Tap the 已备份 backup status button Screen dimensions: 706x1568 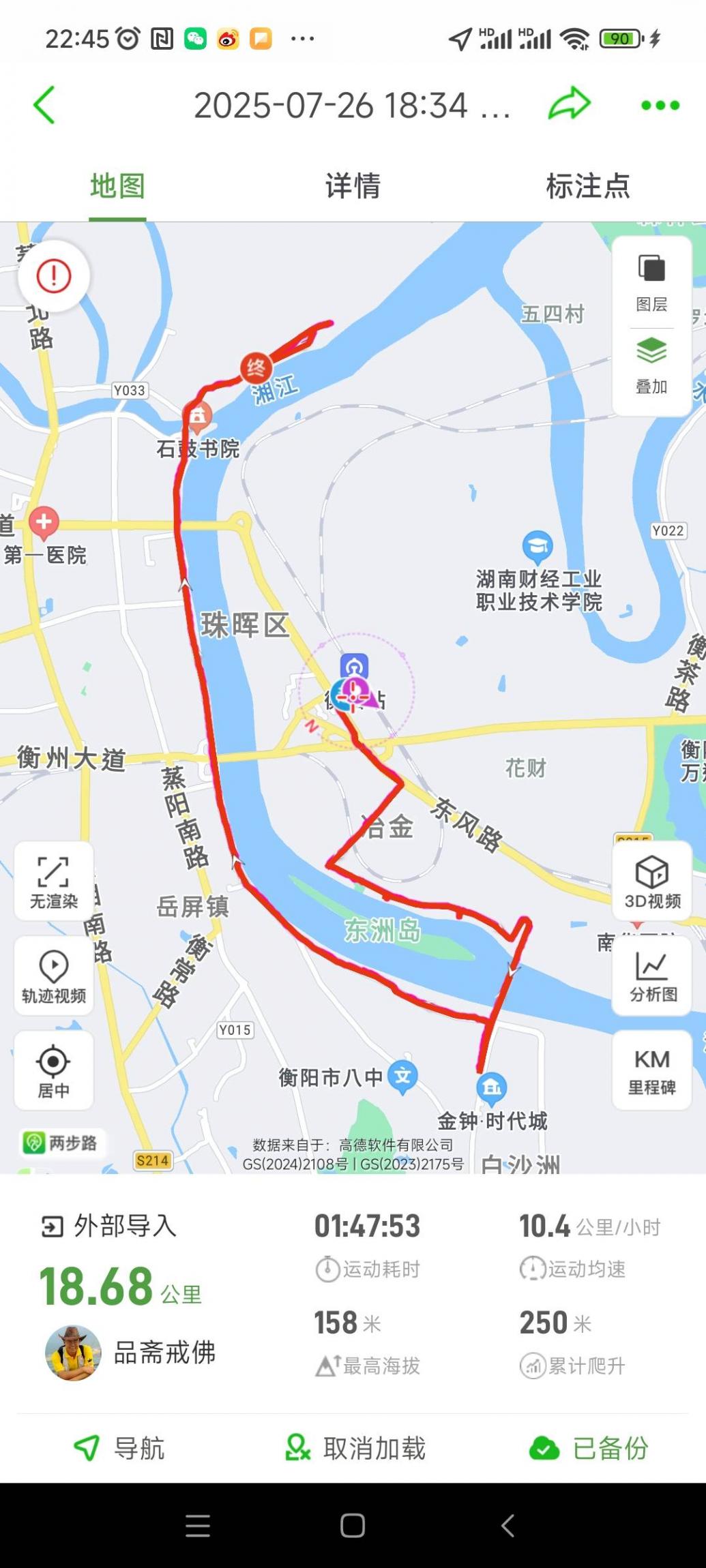pos(589,1447)
